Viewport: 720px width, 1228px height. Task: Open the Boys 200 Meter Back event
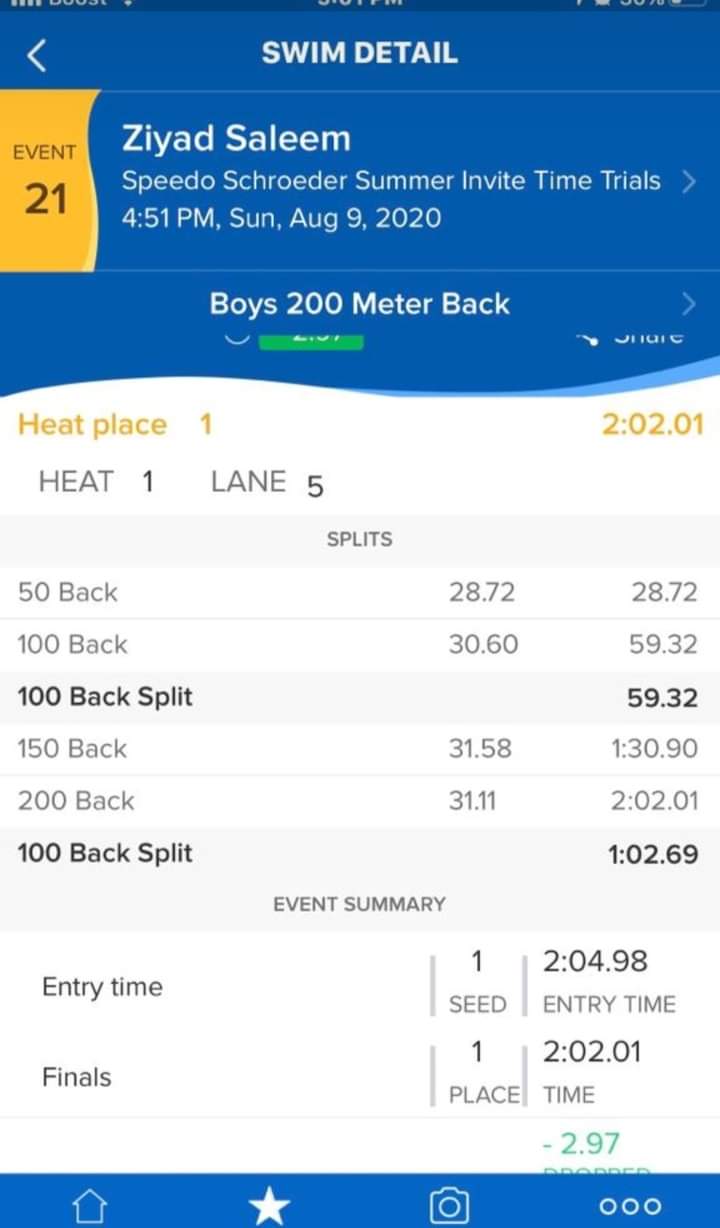(360, 304)
